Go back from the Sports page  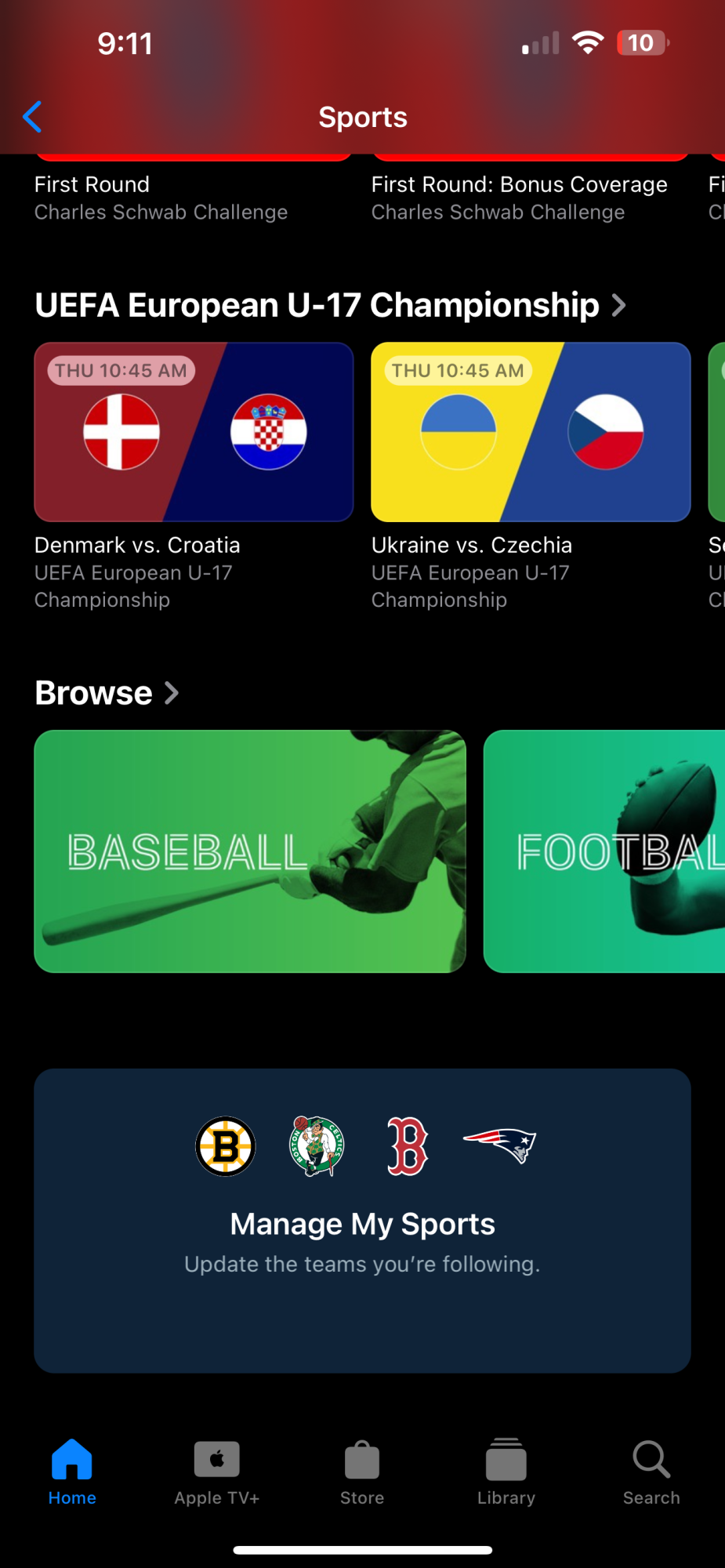point(32,118)
